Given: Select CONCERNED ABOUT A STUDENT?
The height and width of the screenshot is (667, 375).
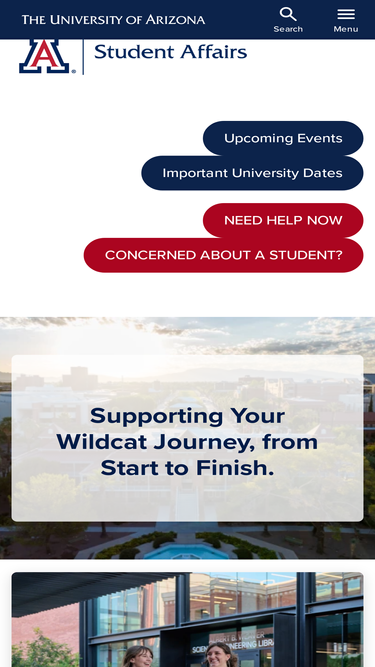Looking at the screenshot, I should 224,255.
